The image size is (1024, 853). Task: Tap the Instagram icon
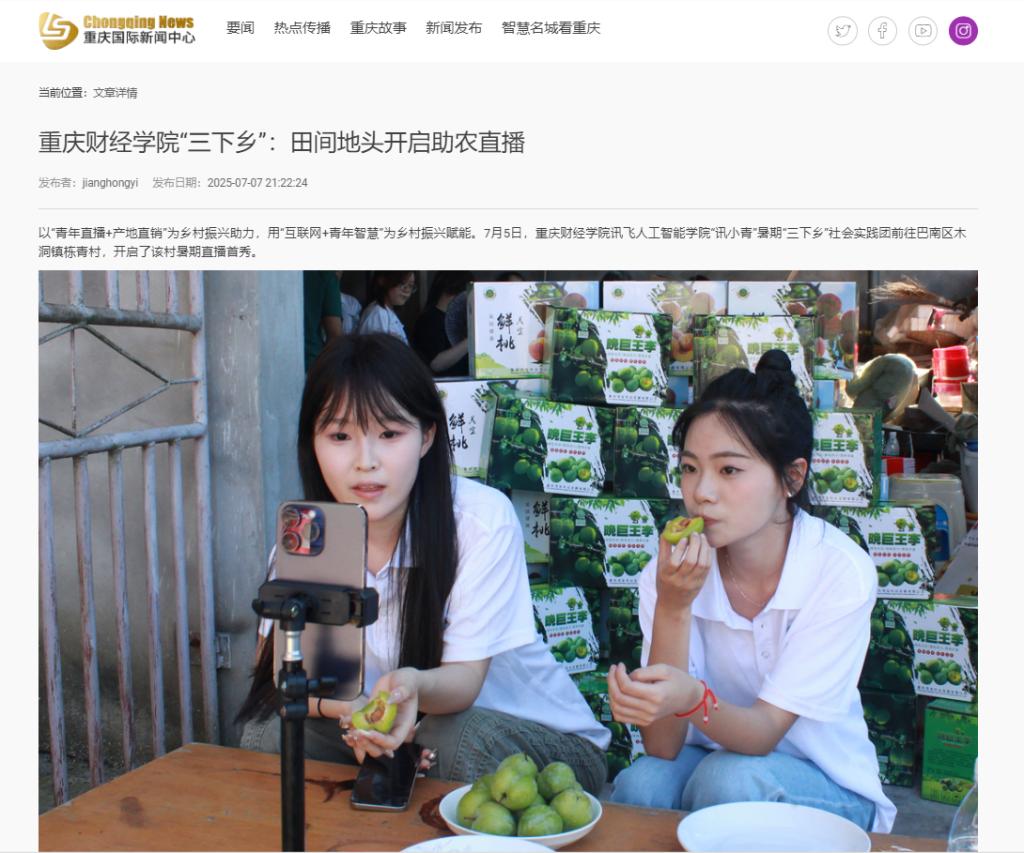coord(963,31)
